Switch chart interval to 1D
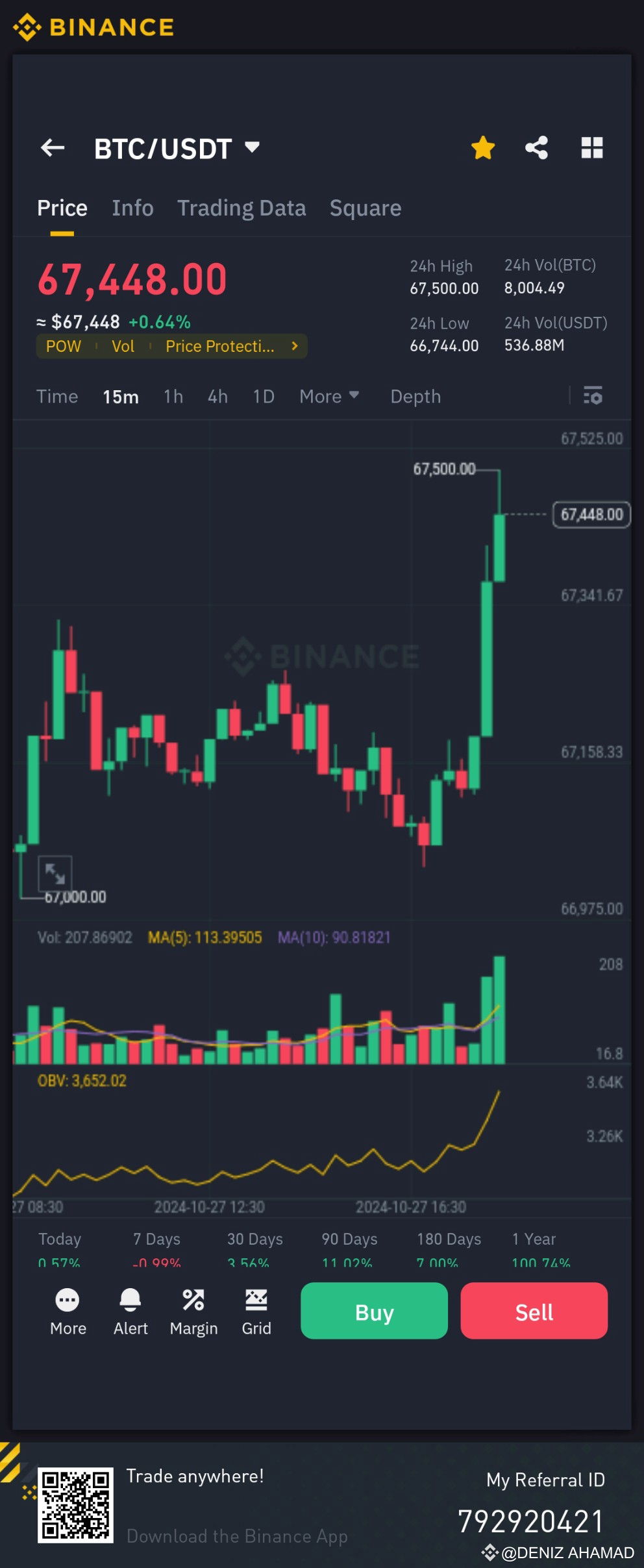 tap(263, 396)
